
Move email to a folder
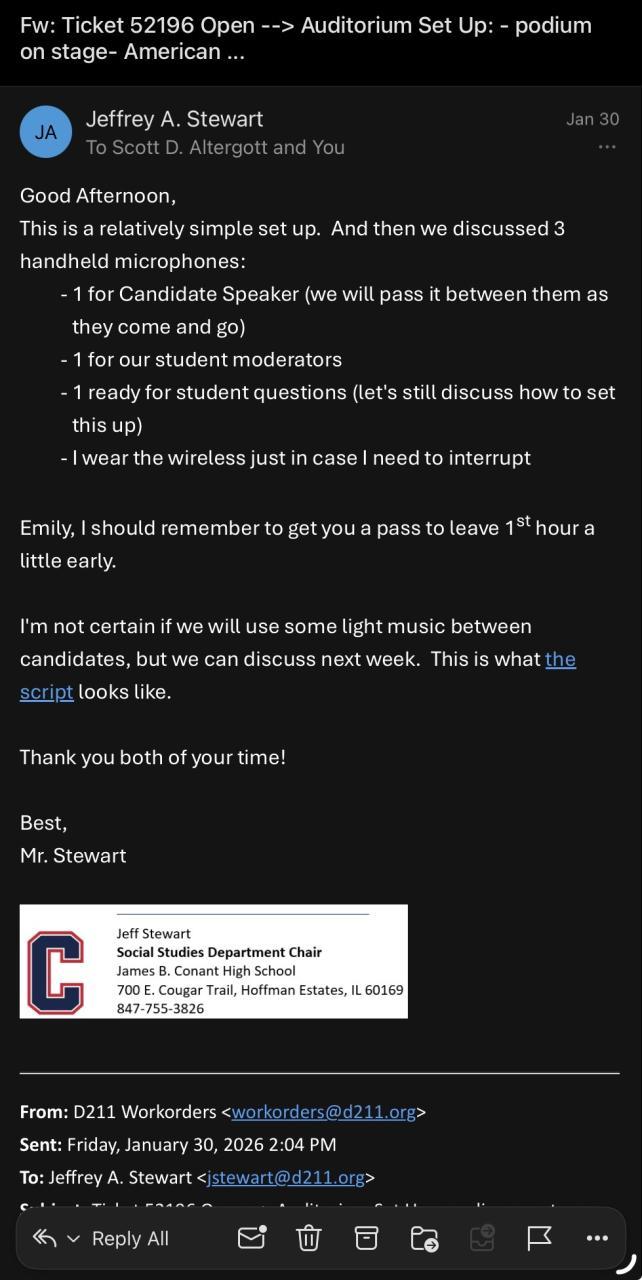(424, 1239)
